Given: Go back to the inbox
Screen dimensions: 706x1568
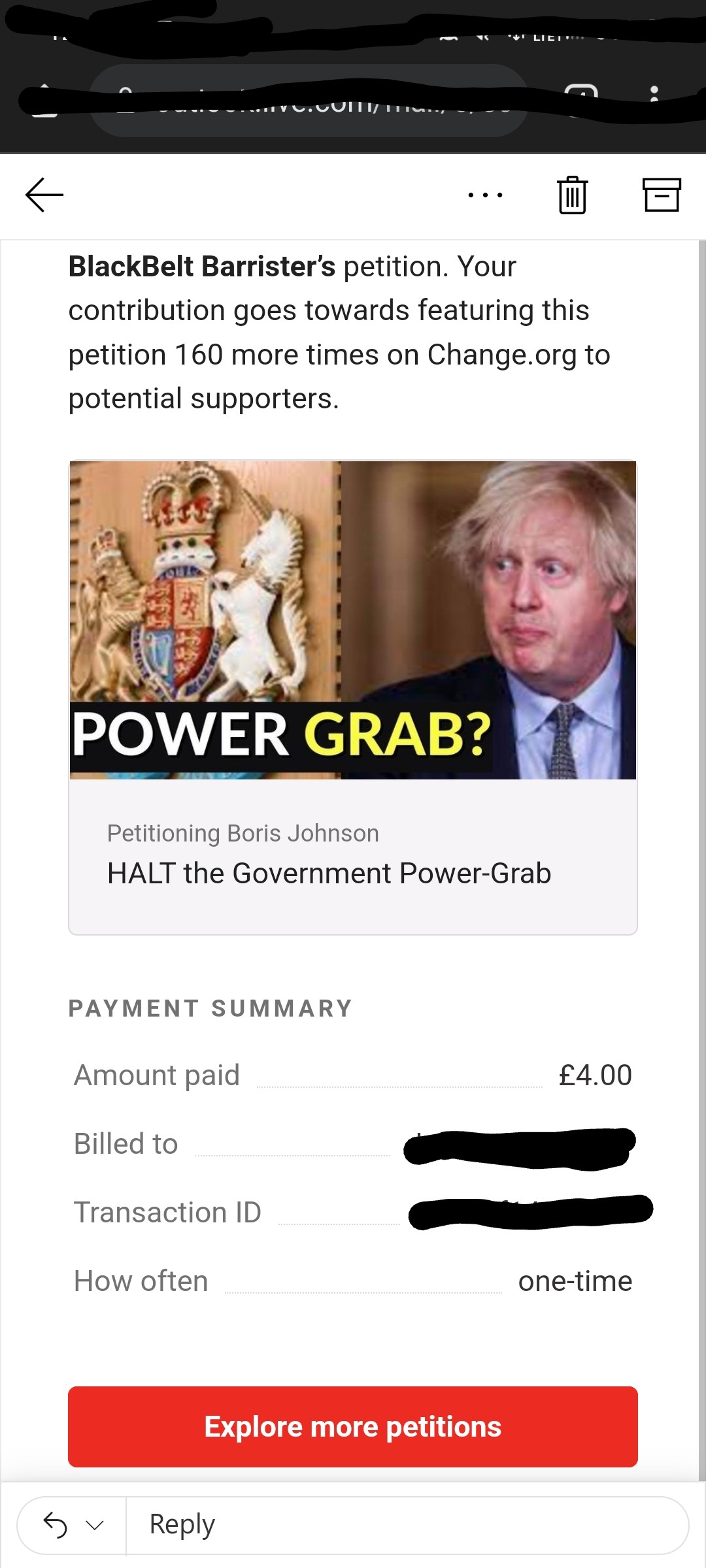Looking at the screenshot, I should tap(44, 195).
